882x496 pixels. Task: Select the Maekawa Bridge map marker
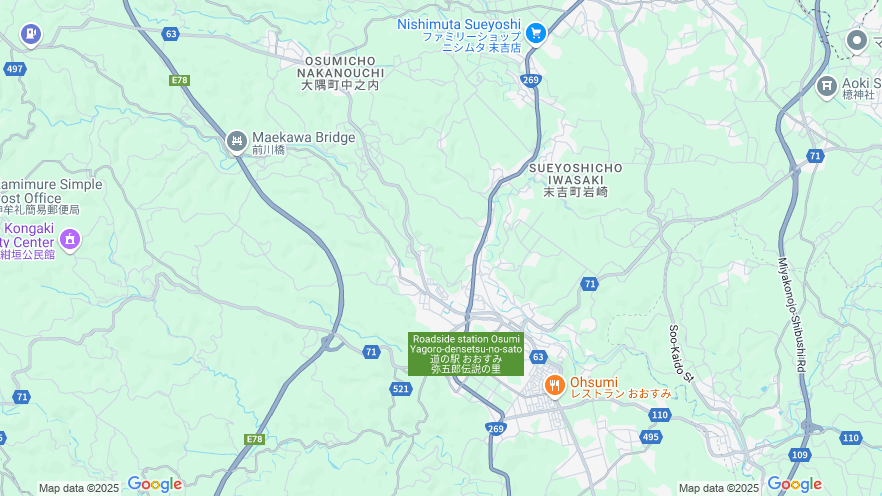coord(237,142)
